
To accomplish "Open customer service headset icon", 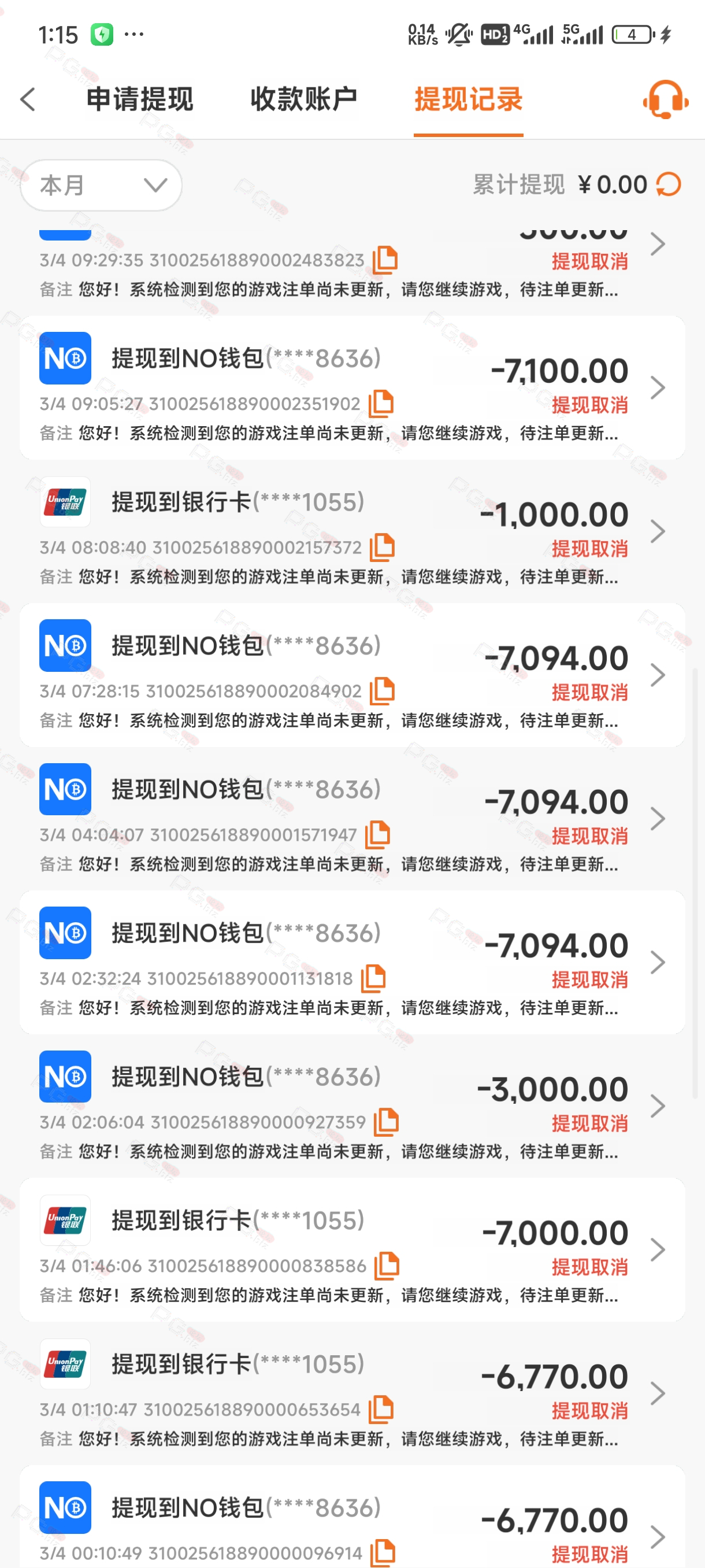I will pyautogui.click(x=666, y=99).
